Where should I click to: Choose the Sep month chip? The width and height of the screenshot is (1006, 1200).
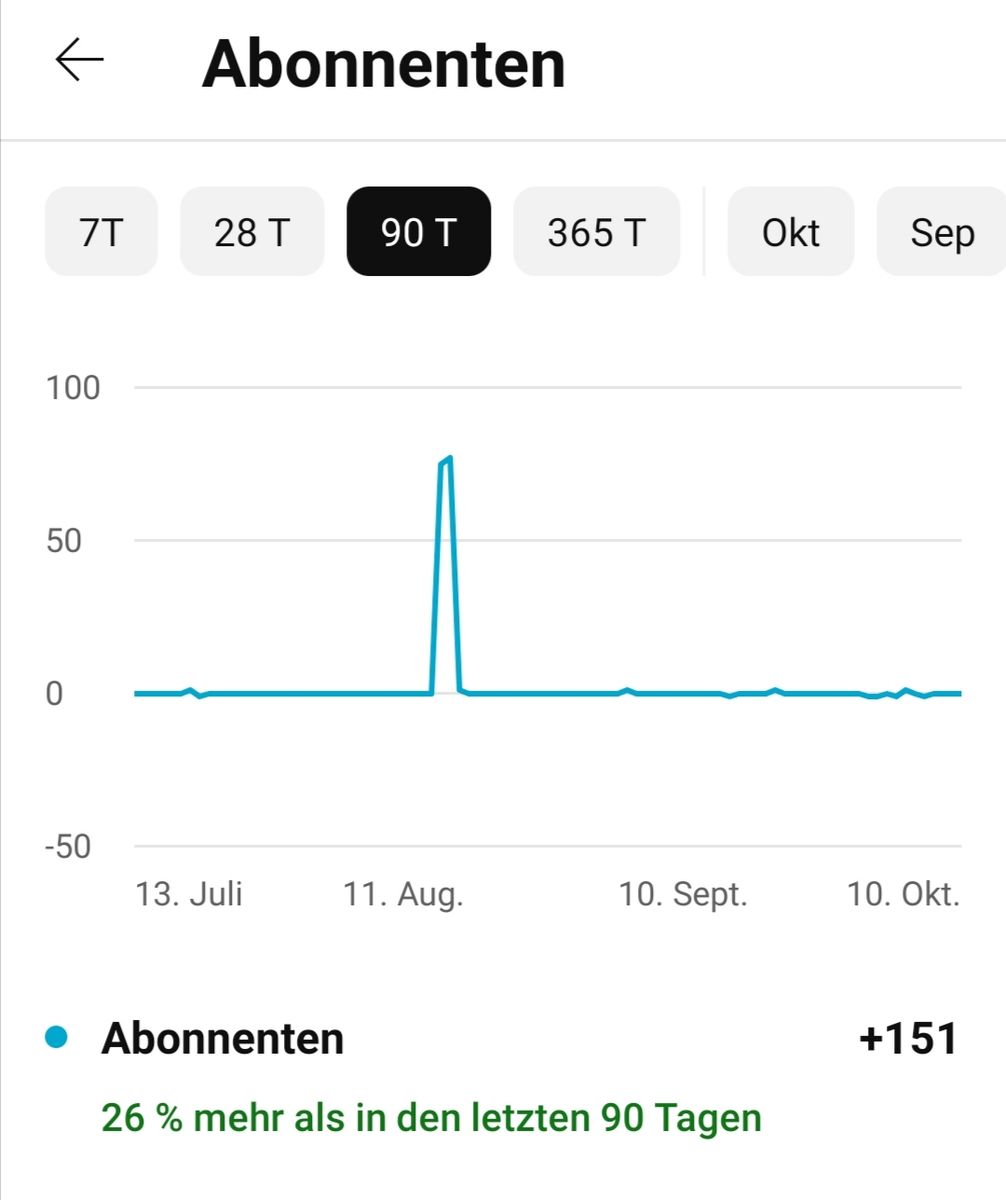[x=941, y=232]
